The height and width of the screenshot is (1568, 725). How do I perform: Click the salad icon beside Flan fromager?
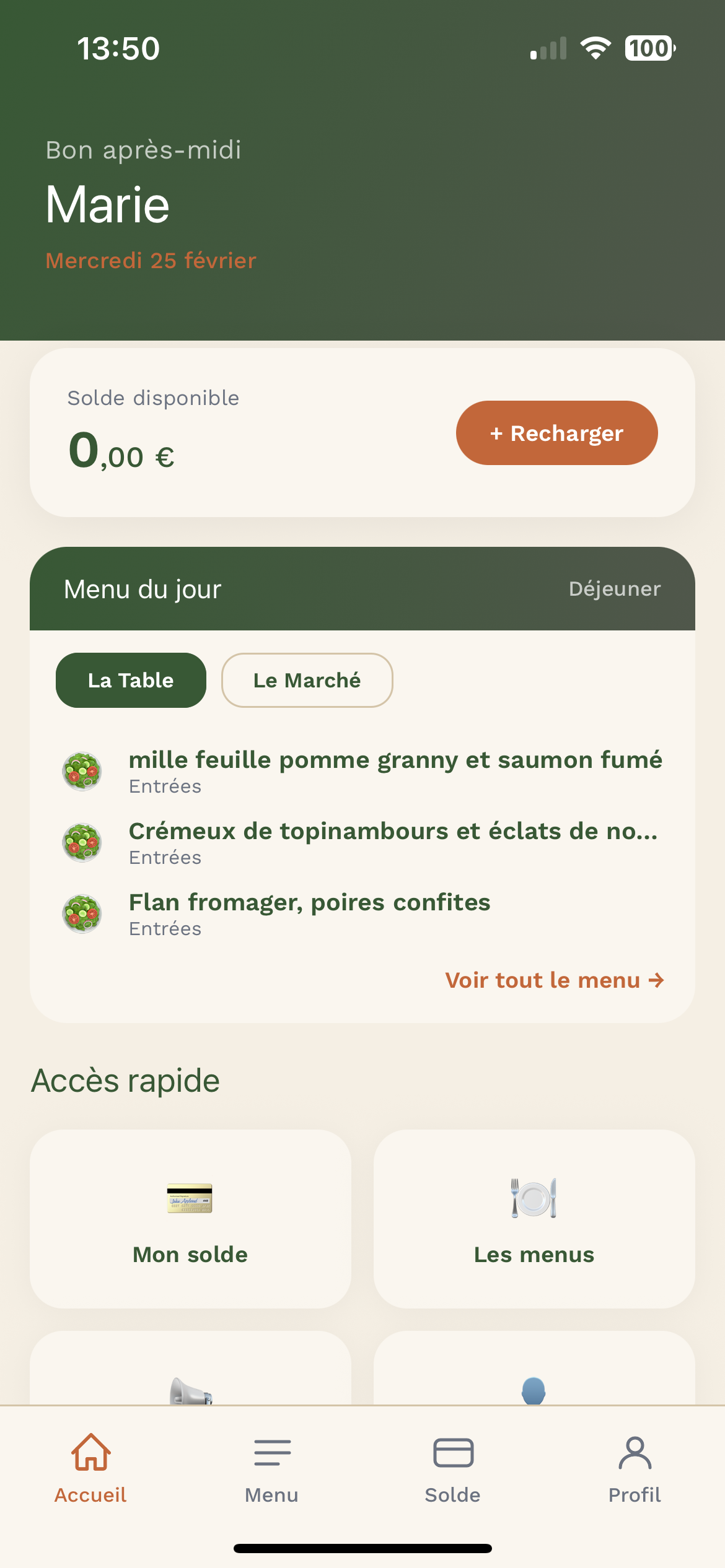(x=82, y=912)
